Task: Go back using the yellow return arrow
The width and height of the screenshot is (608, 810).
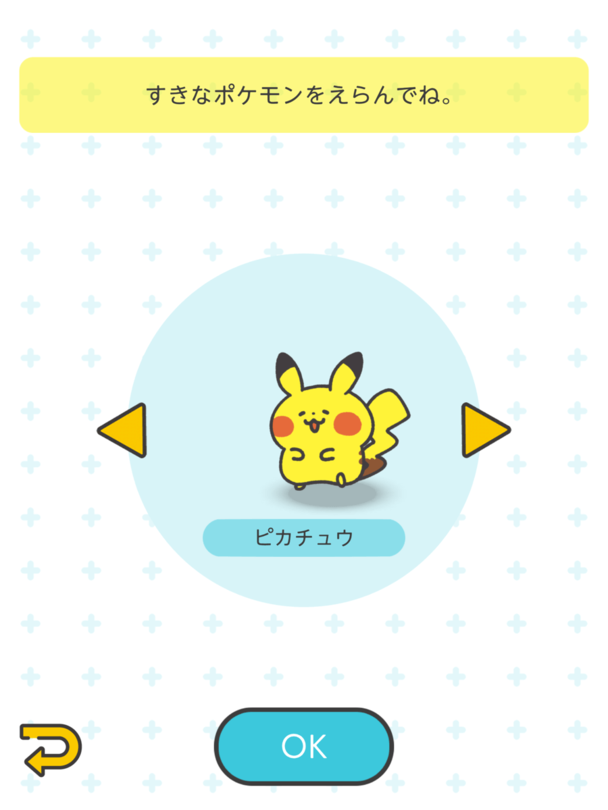Action: click(x=50, y=749)
